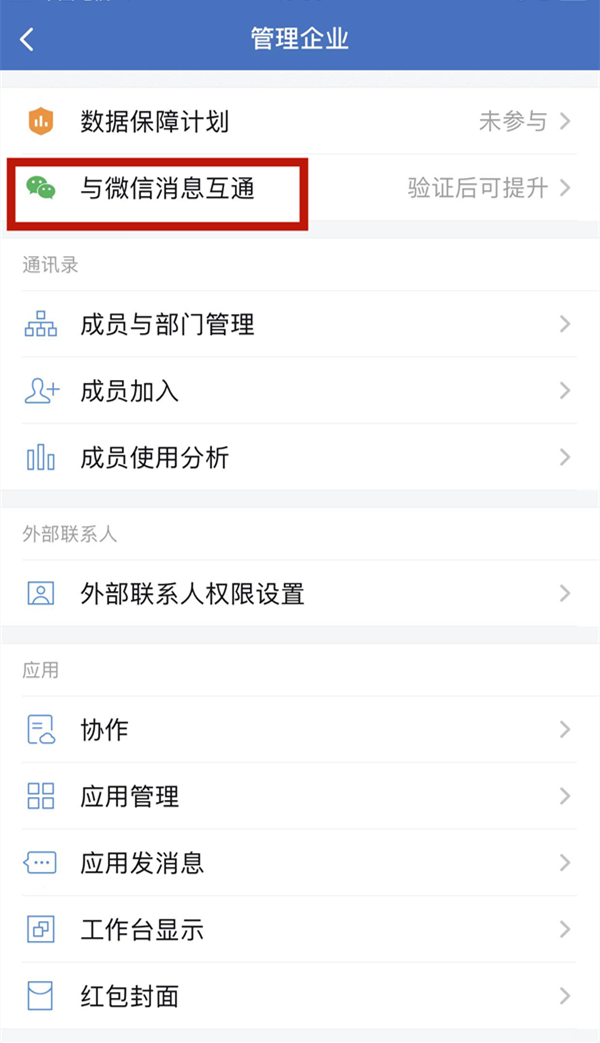Go back from 管理企业 page
This screenshot has width=600, height=1043.
click(27, 39)
